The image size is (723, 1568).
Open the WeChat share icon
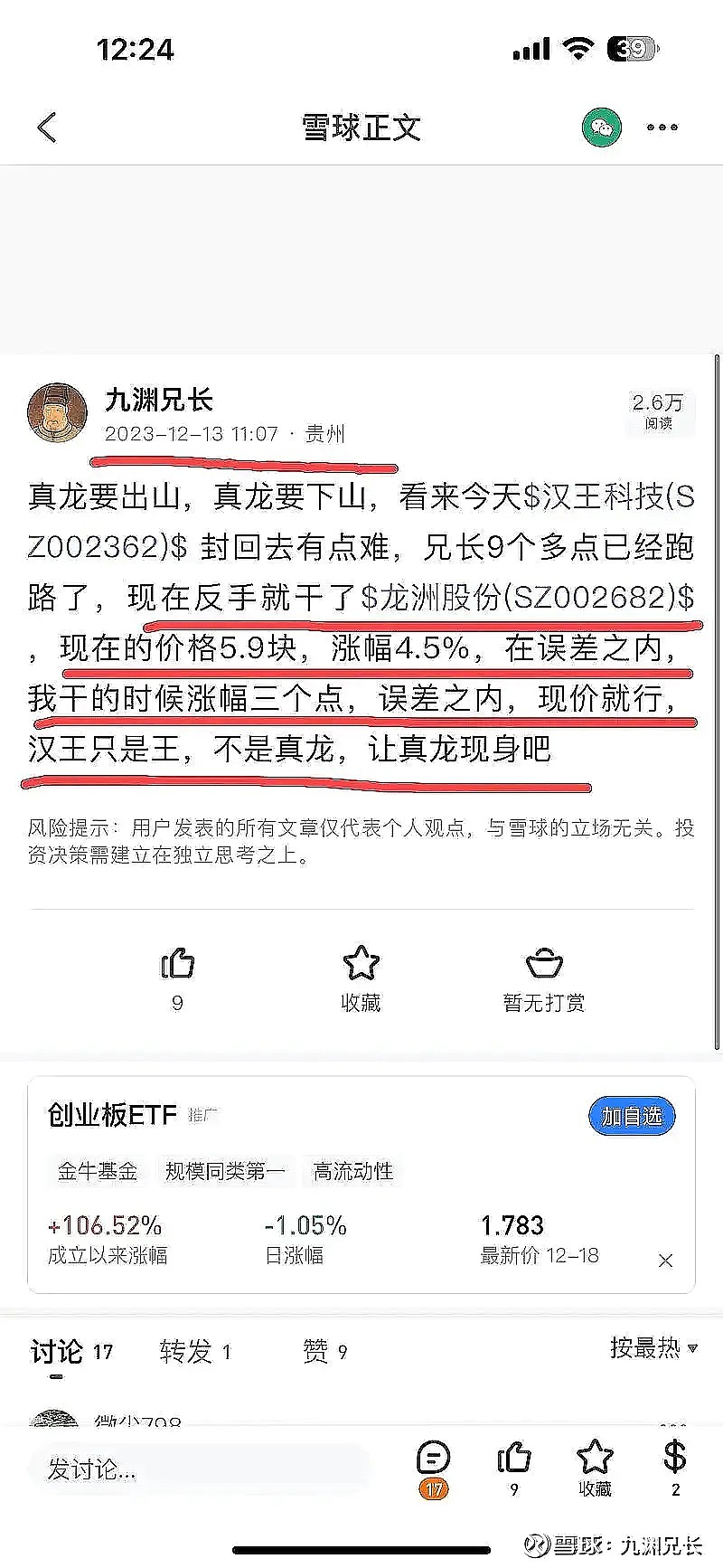click(600, 127)
